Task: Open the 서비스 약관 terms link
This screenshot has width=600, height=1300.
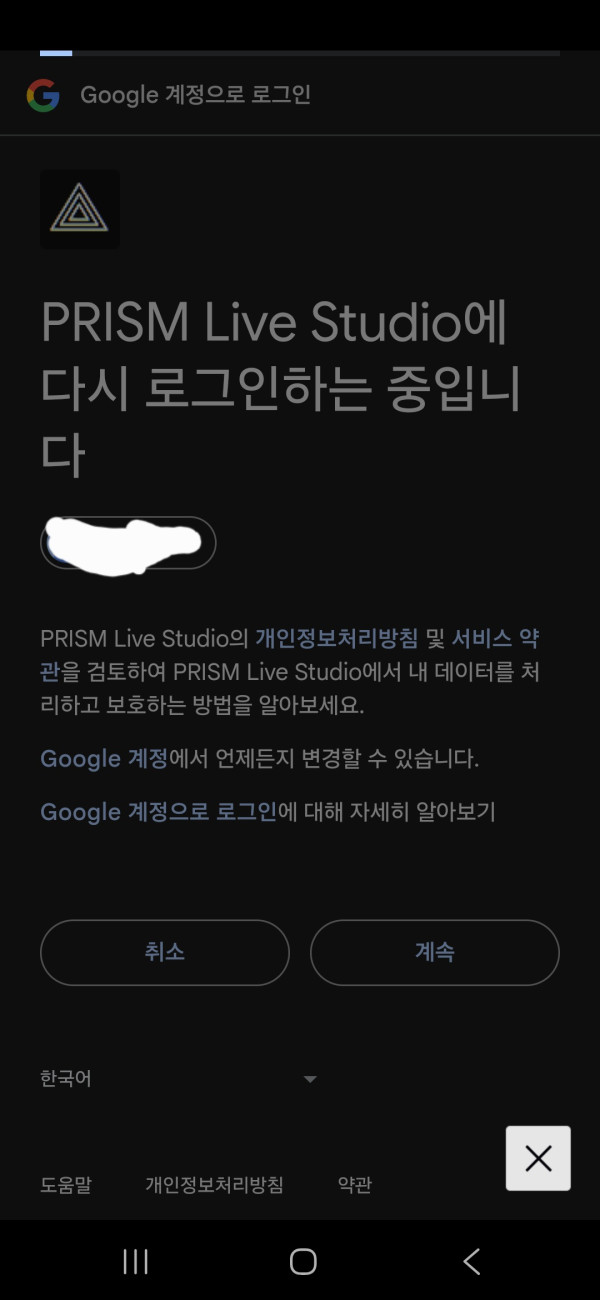Action: tap(495, 638)
